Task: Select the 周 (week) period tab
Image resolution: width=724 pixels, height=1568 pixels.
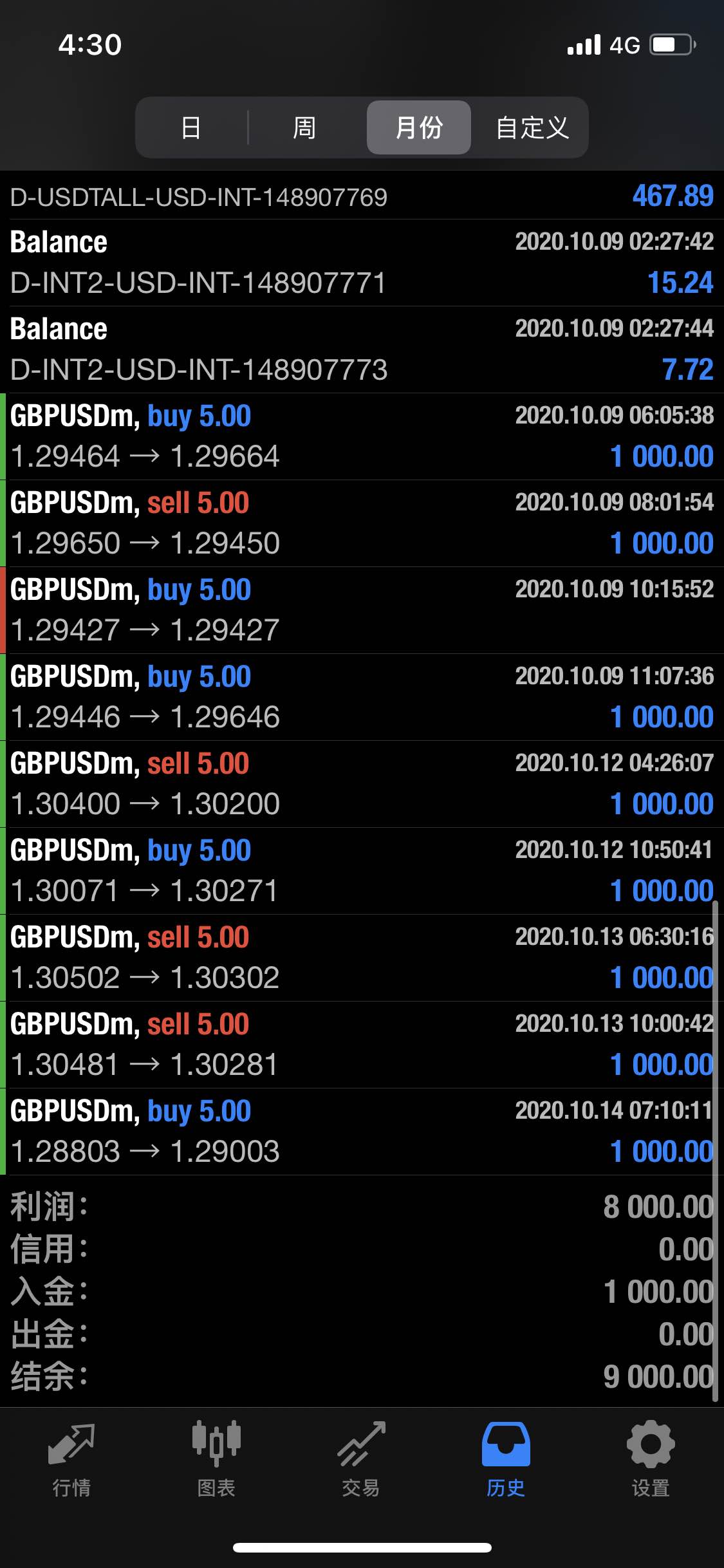Action: pyautogui.click(x=304, y=127)
